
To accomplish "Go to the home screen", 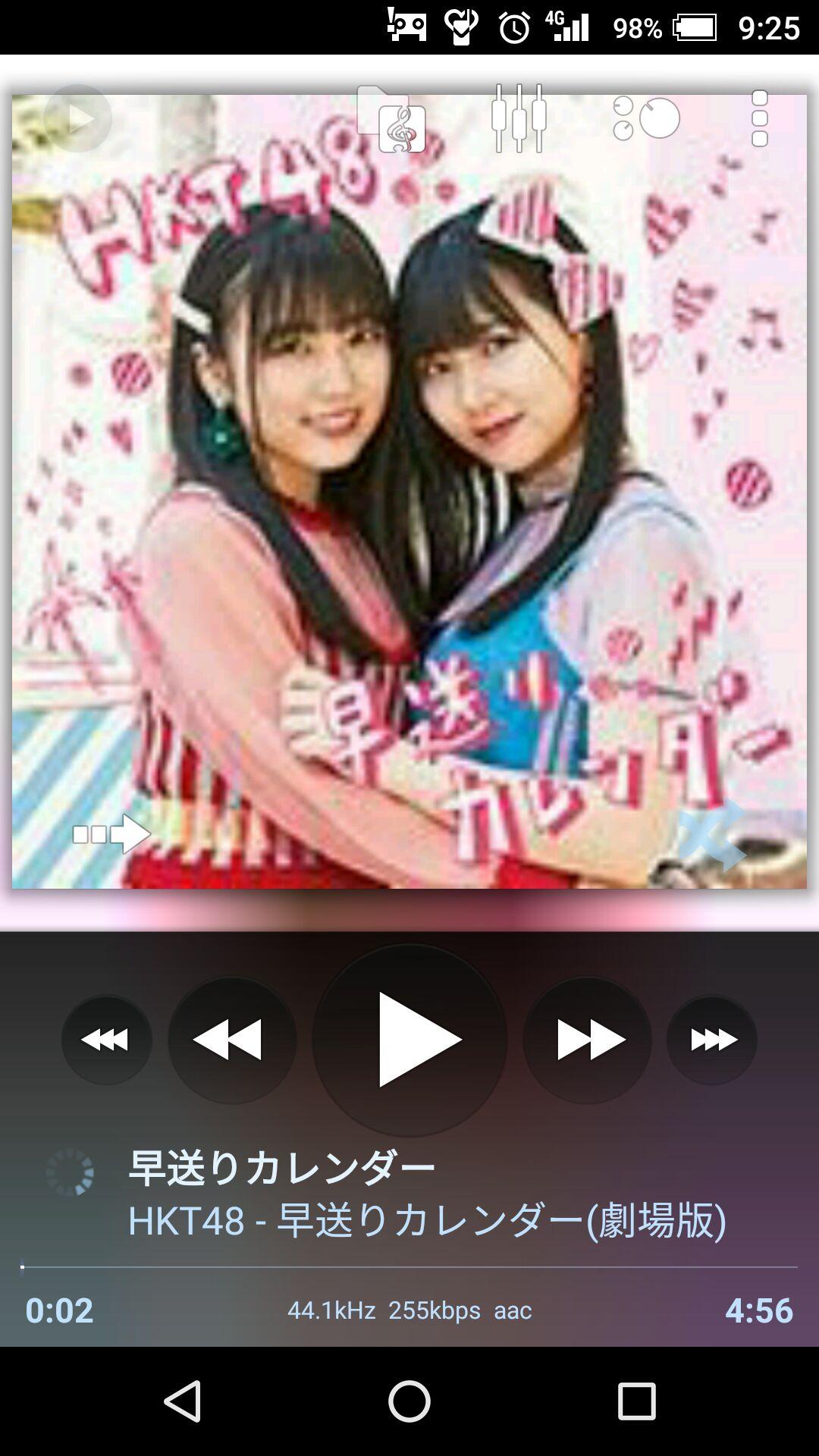I will tap(409, 1401).
